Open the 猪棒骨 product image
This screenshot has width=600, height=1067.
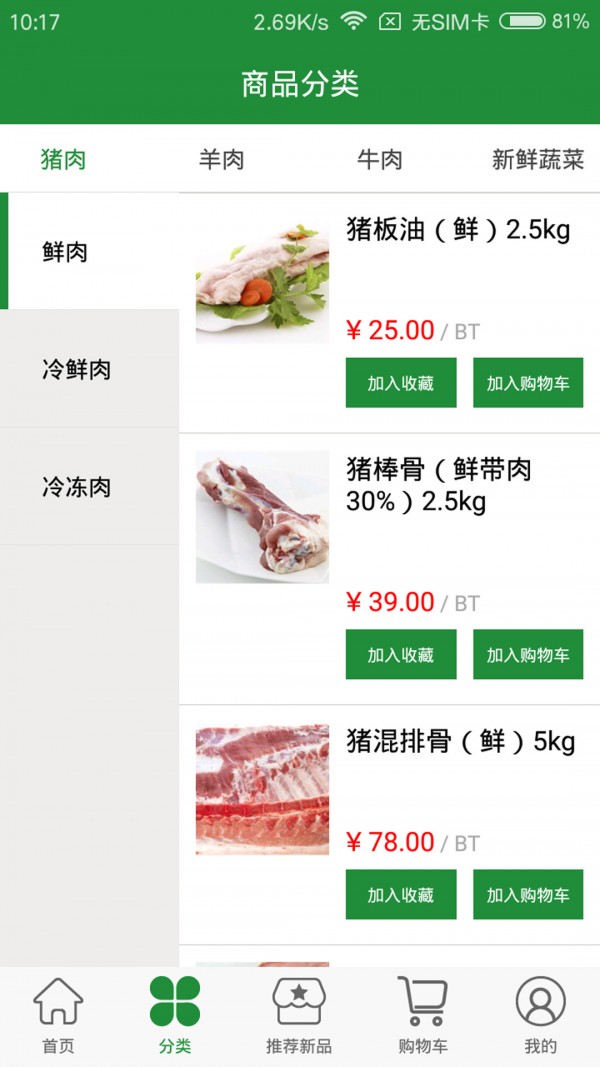(262, 517)
